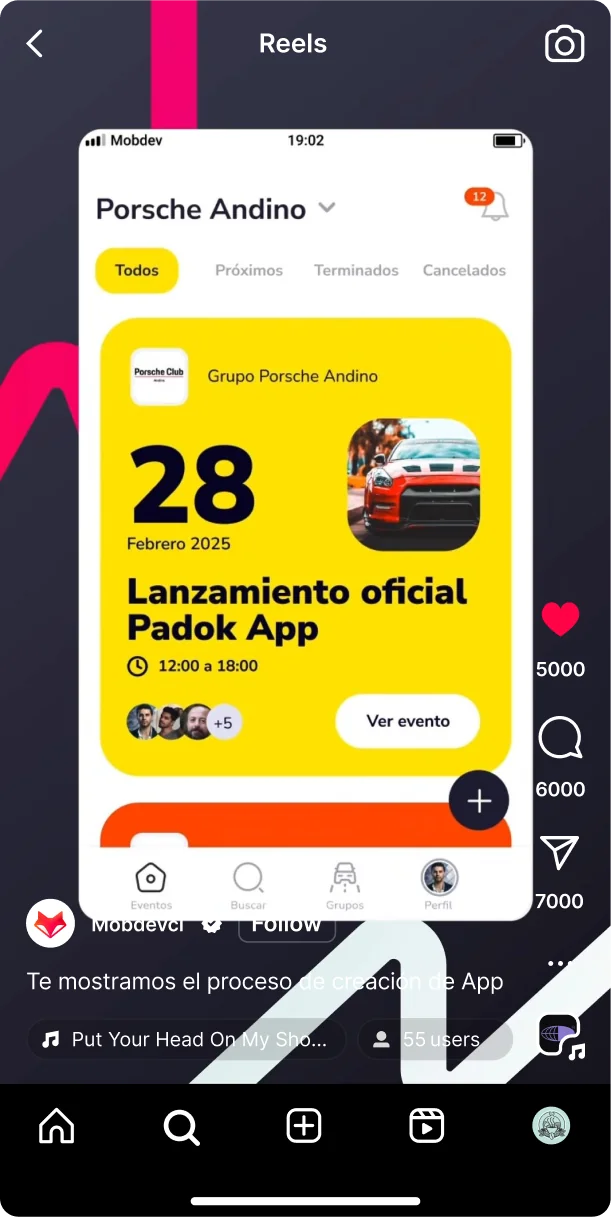Open the audio thumbnail for this reel
This screenshot has height=1217, width=611.
(x=560, y=1036)
